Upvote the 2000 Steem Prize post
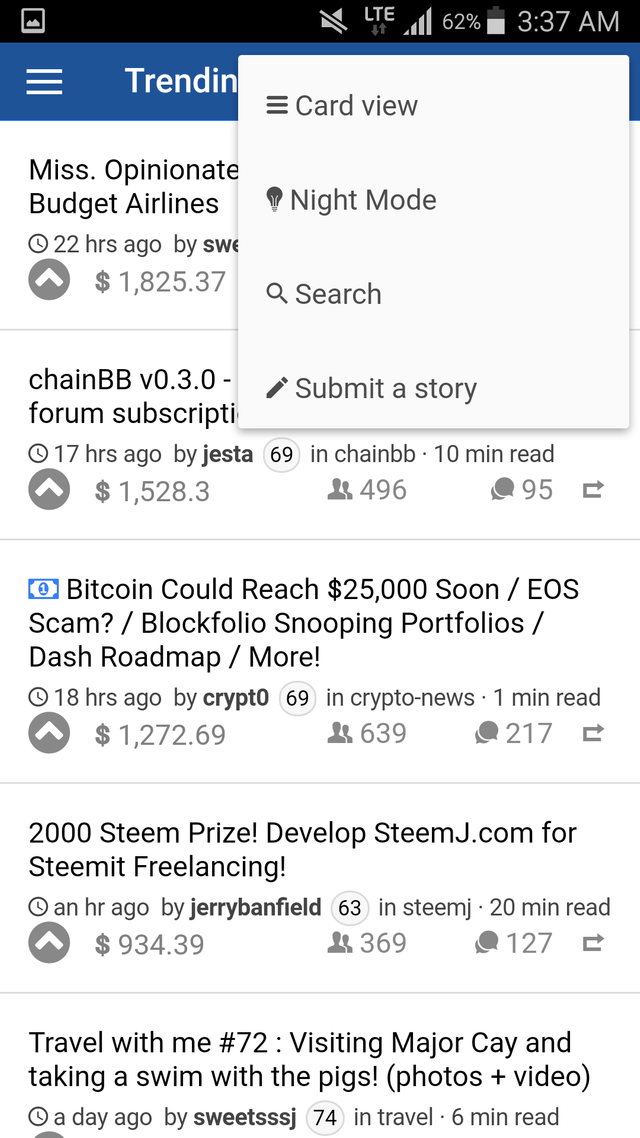 tap(49, 943)
